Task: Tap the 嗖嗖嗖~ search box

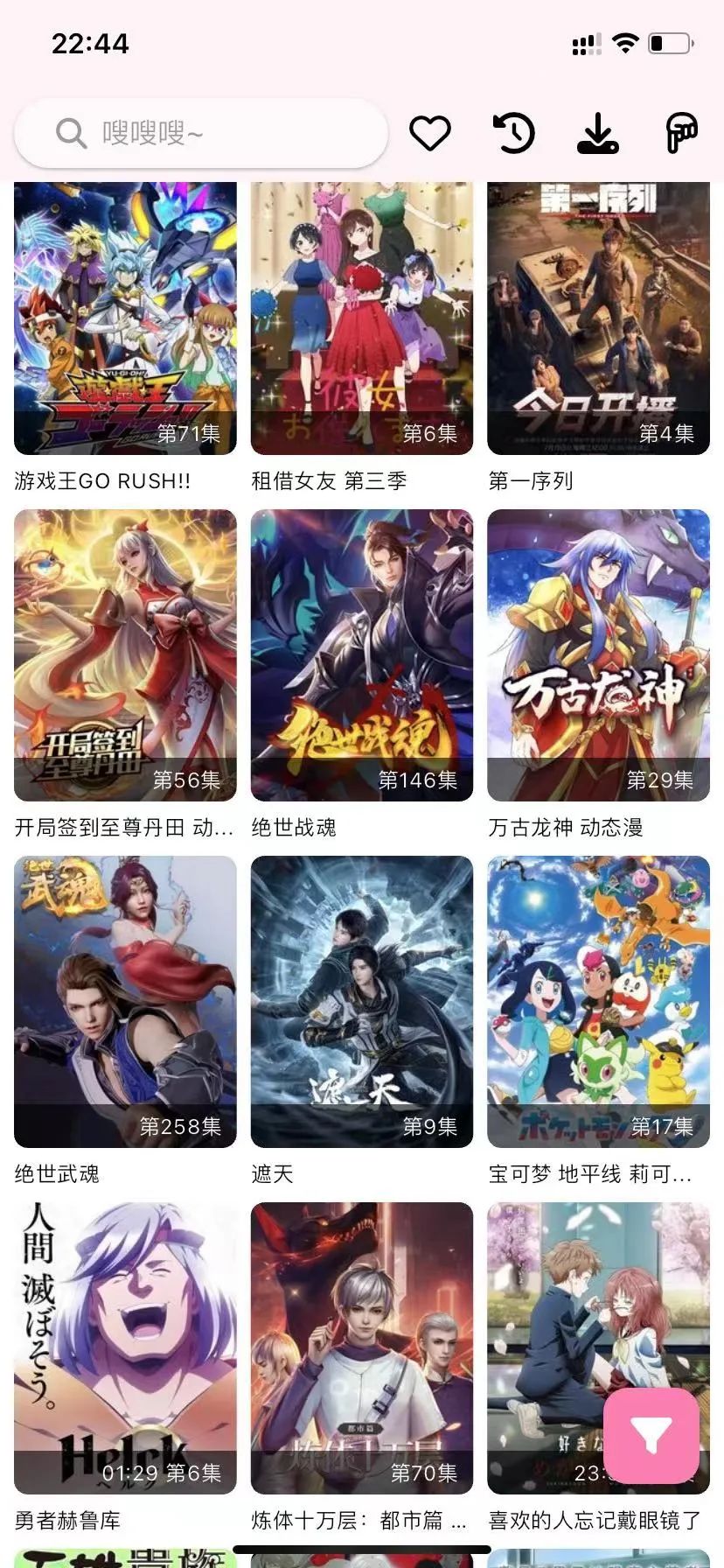Action: pyautogui.click(x=201, y=133)
